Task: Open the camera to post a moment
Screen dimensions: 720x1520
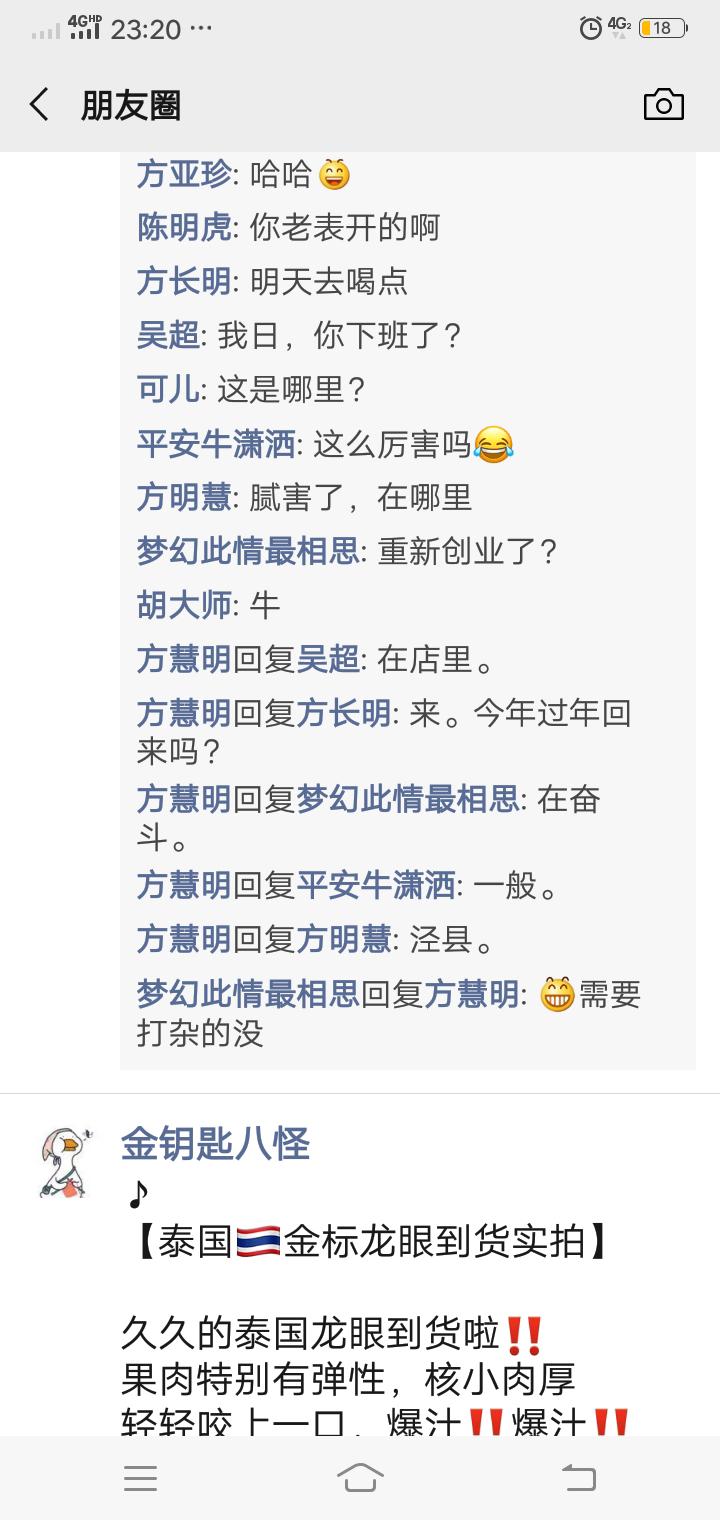Action: pyautogui.click(x=663, y=105)
